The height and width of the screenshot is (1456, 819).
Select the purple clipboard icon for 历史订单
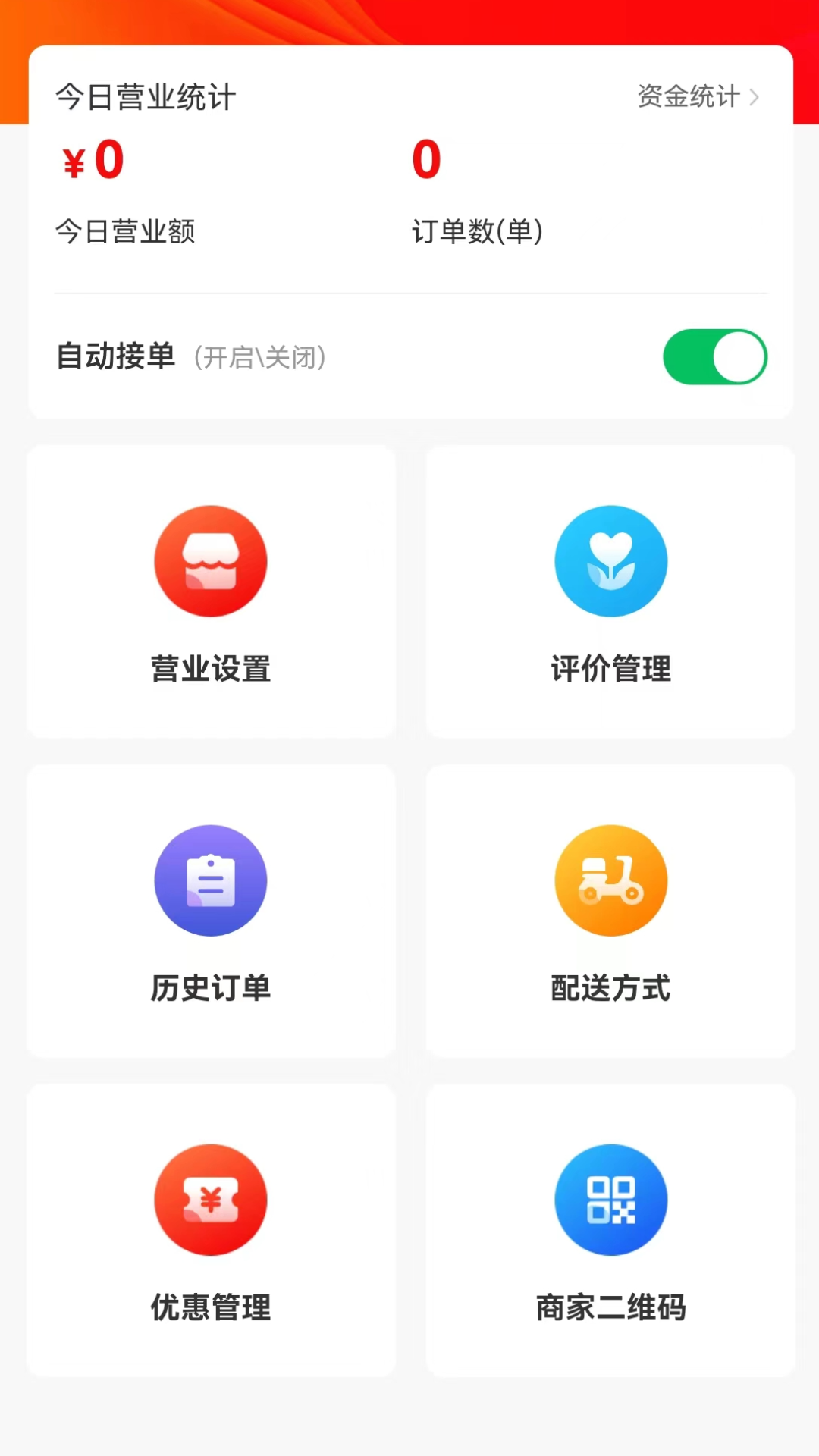[x=211, y=880]
